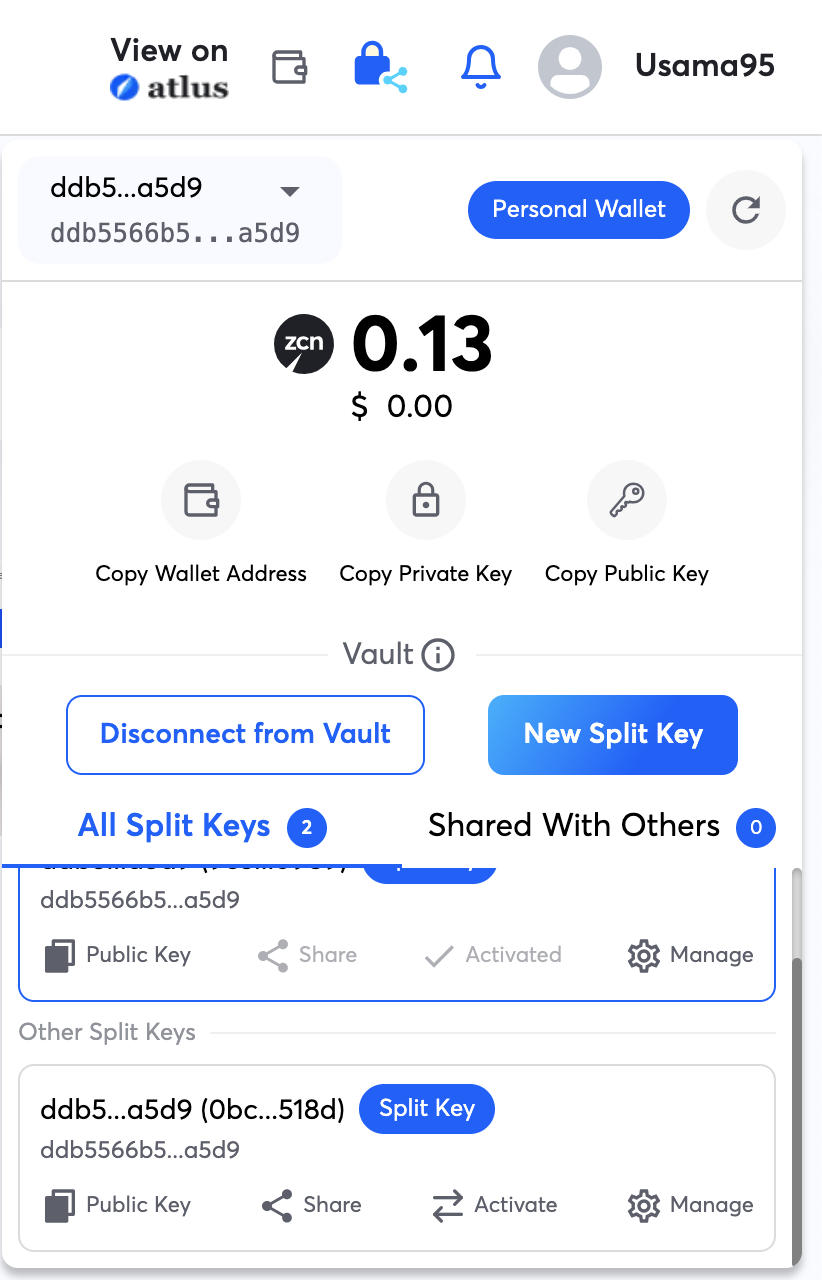The image size is (822, 1280).
Task: Disconnect from Vault
Action: (x=246, y=734)
